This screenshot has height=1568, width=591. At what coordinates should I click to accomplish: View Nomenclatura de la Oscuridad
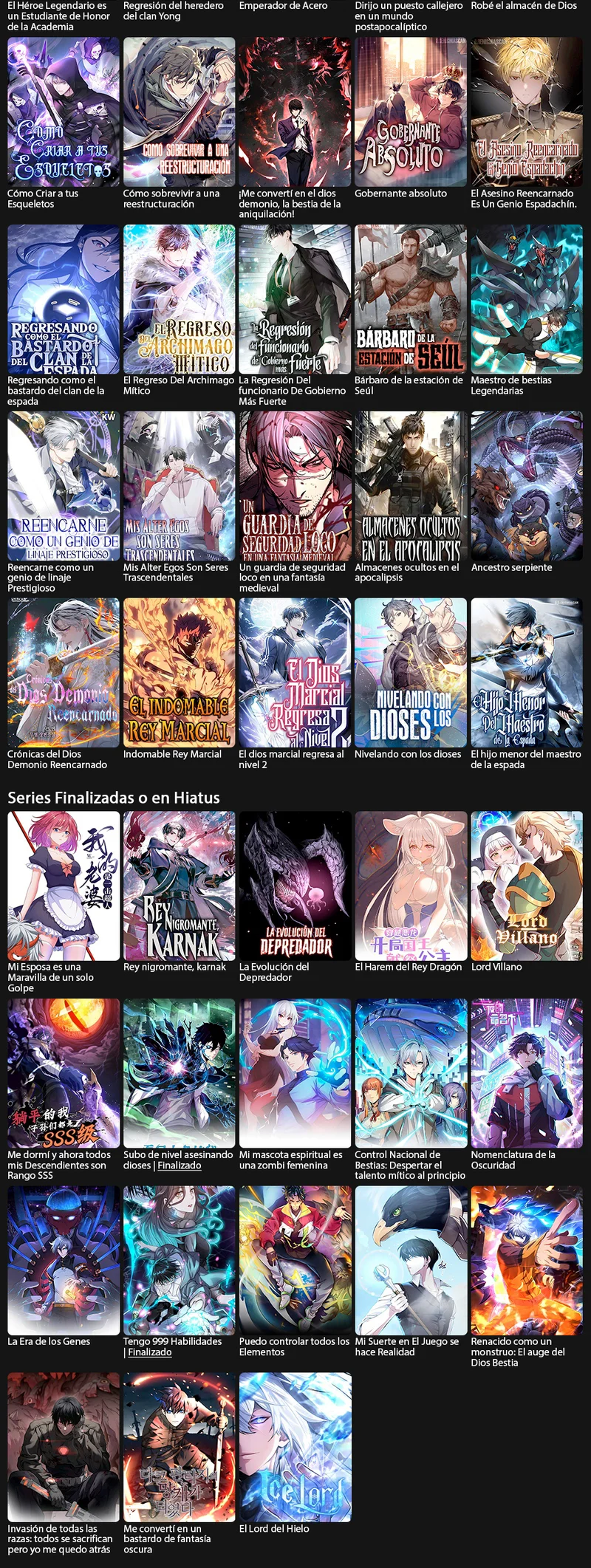[527, 1072]
